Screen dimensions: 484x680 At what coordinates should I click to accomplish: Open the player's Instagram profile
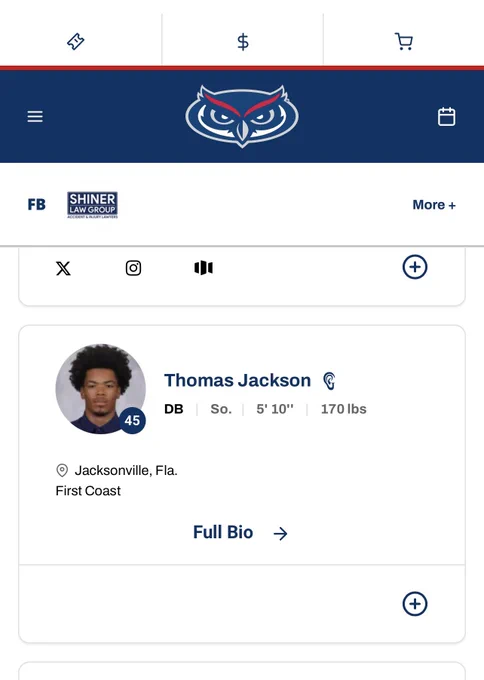[134, 268]
